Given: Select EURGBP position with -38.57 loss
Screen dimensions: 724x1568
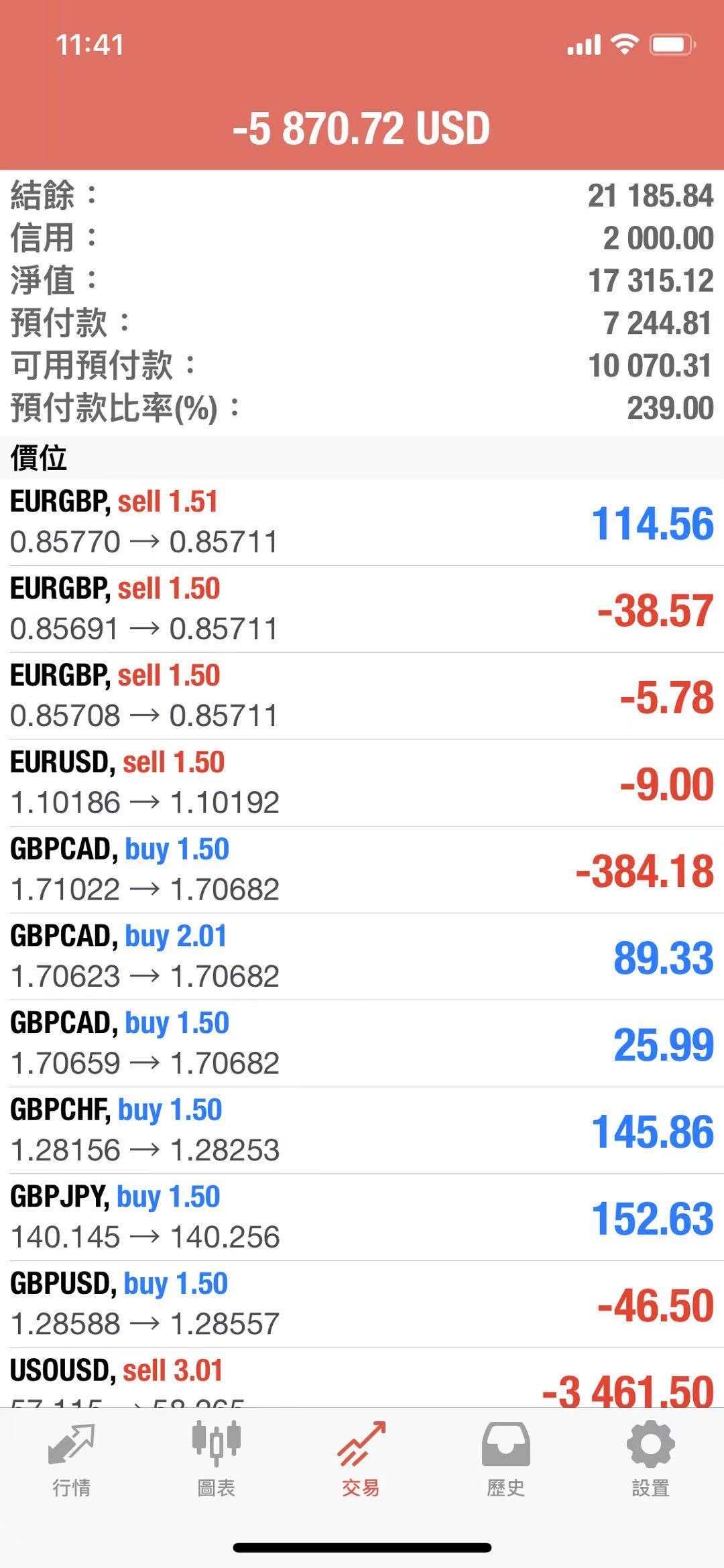Looking at the screenshot, I should [362, 609].
